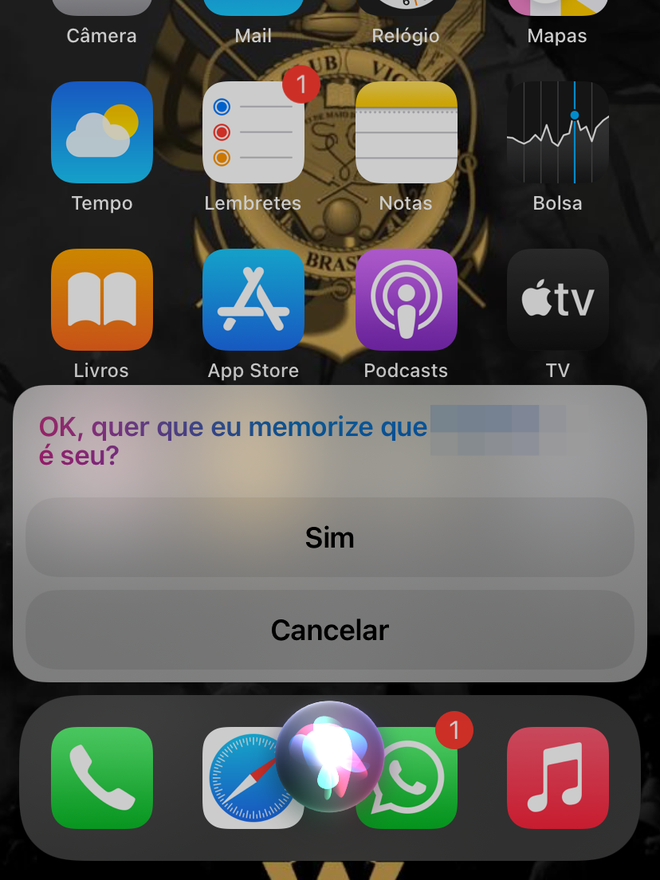The height and width of the screenshot is (880, 660).
Task: Open the Phone app in dock
Action: (x=102, y=778)
